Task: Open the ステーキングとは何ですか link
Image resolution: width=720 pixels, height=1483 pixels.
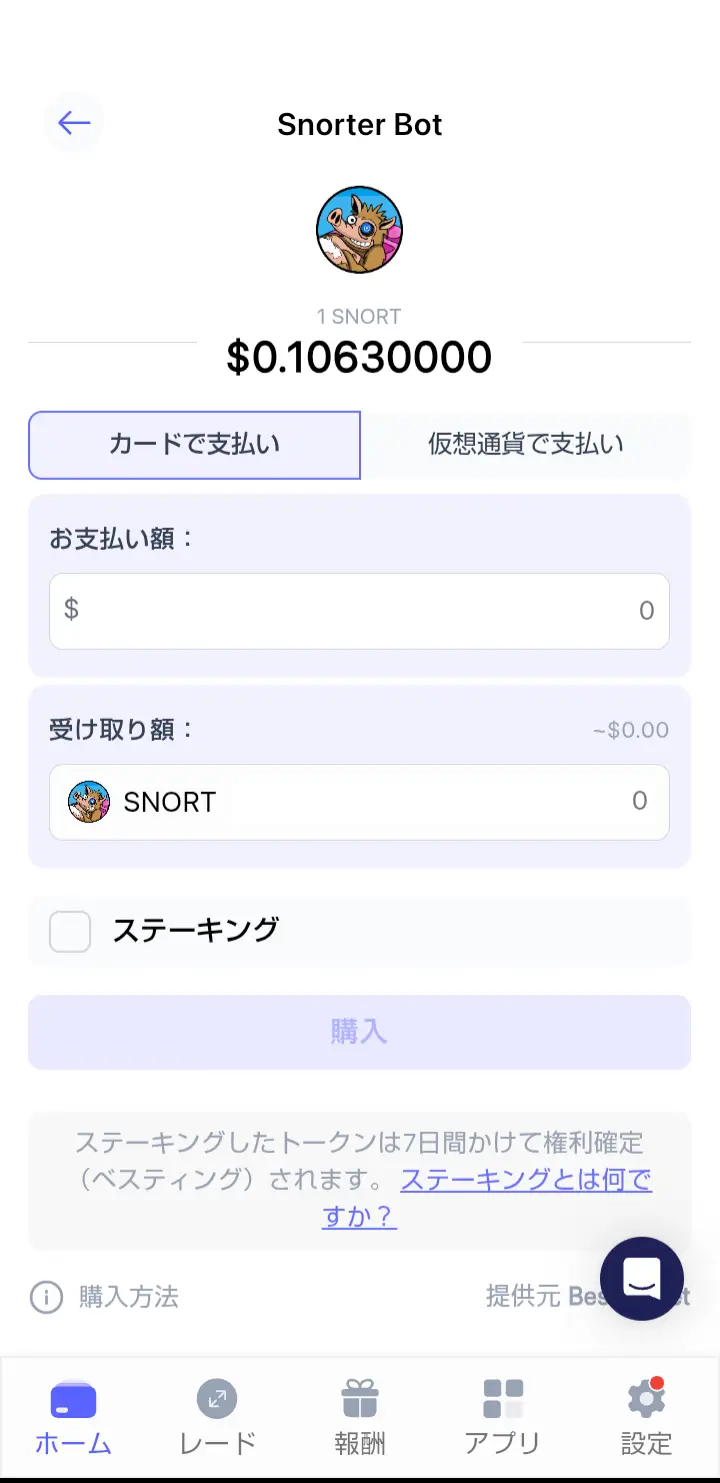Action: pos(525,1181)
